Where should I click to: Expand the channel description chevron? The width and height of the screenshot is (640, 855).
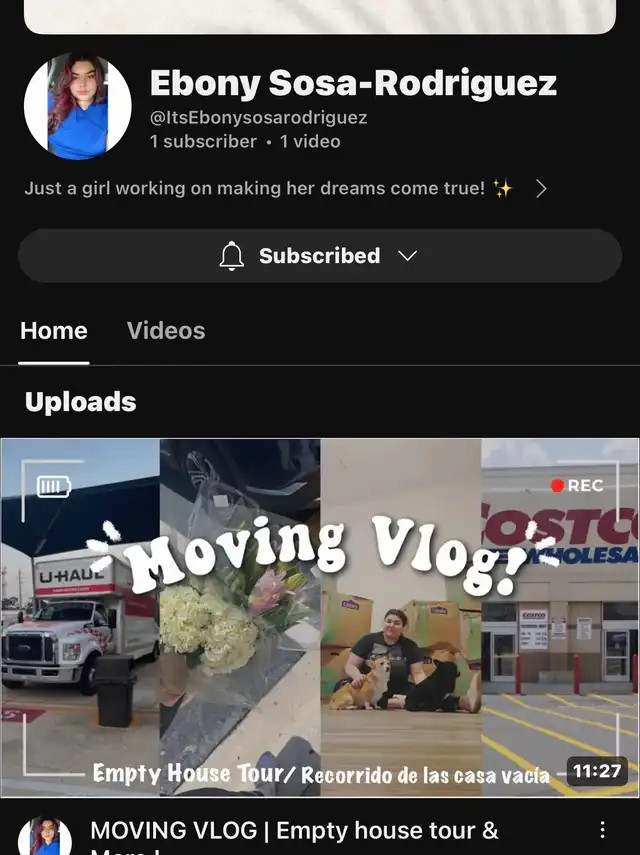click(x=541, y=189)
